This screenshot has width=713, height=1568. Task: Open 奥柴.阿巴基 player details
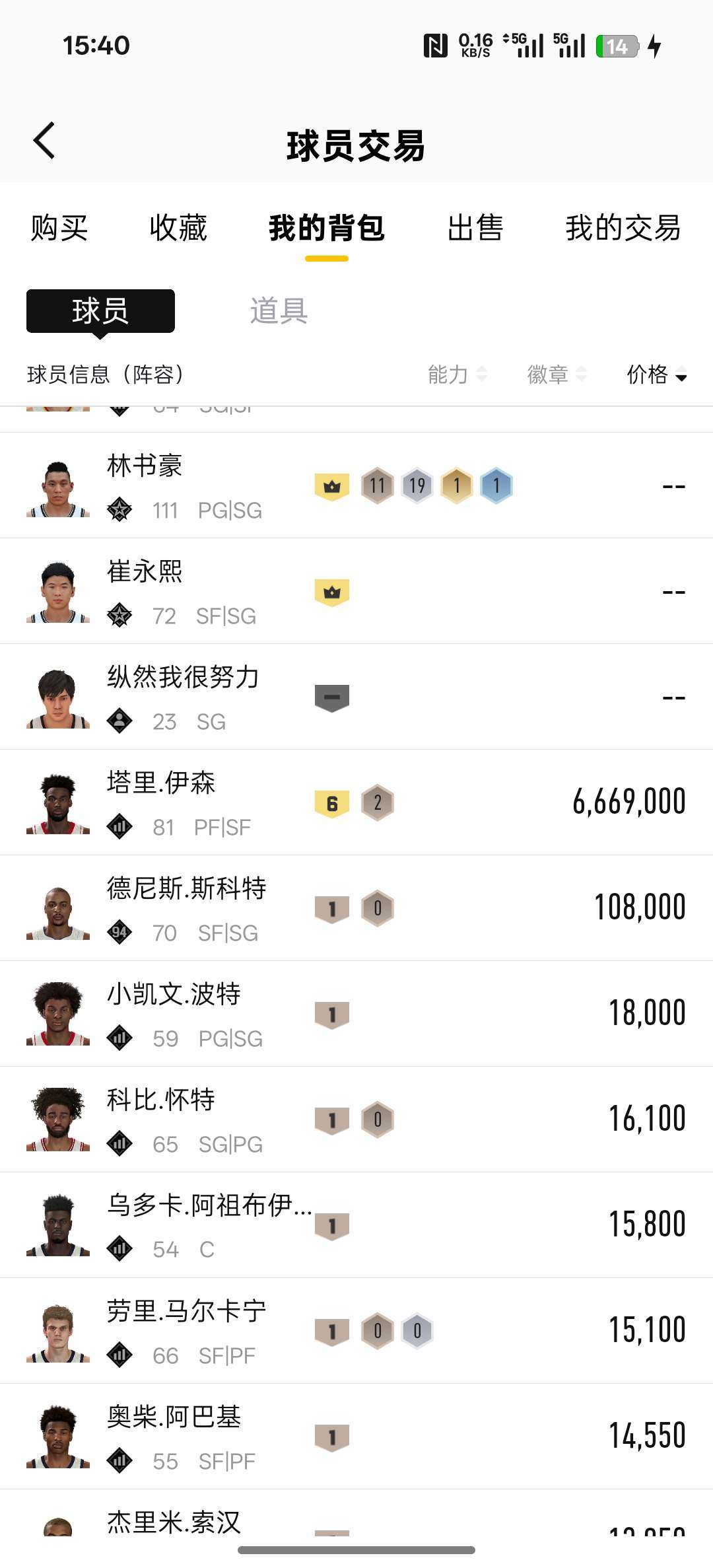coord(174,1417)
